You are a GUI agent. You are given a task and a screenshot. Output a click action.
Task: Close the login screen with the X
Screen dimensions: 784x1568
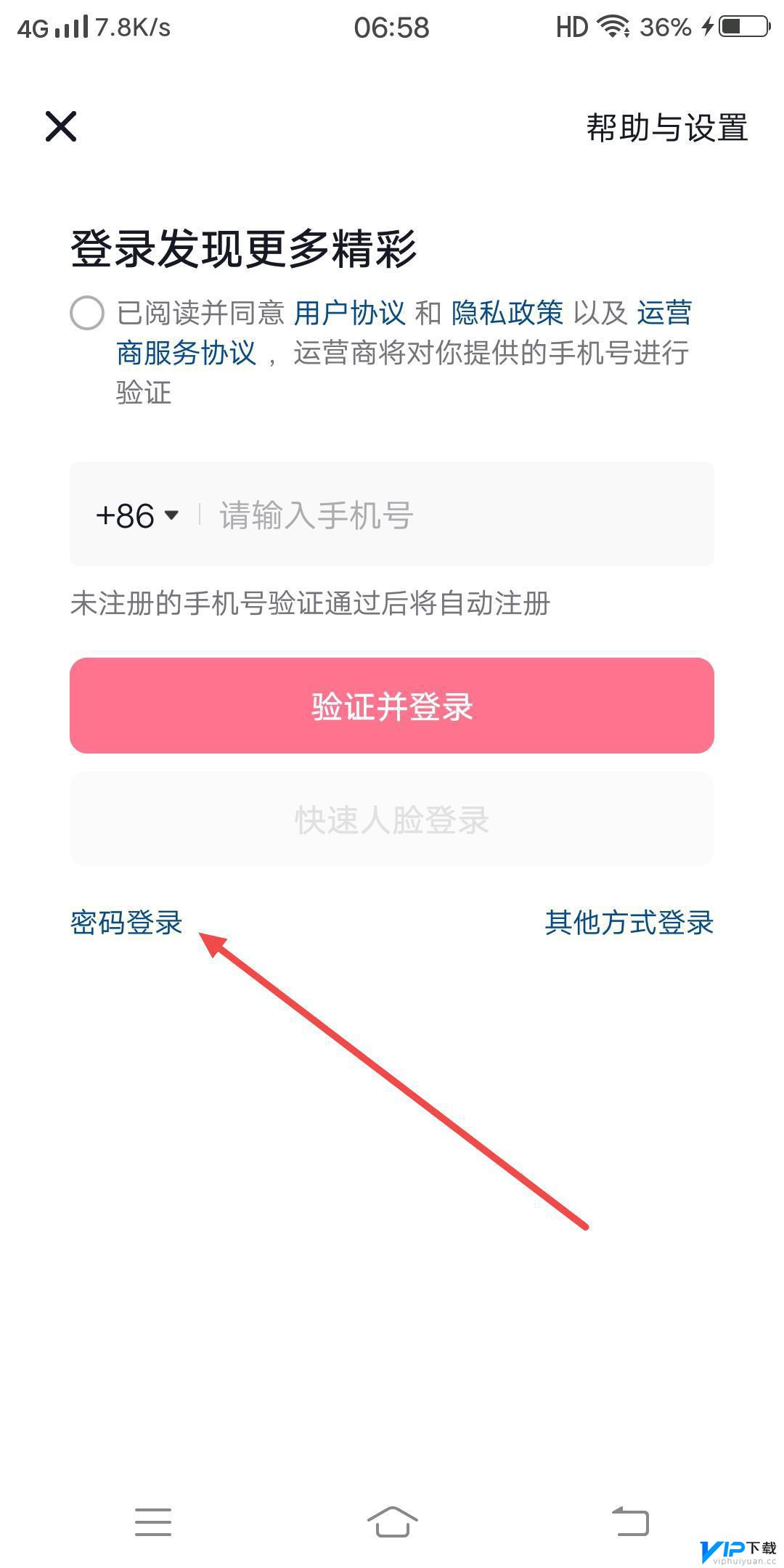pyautogui.click(x=61, y=128)
